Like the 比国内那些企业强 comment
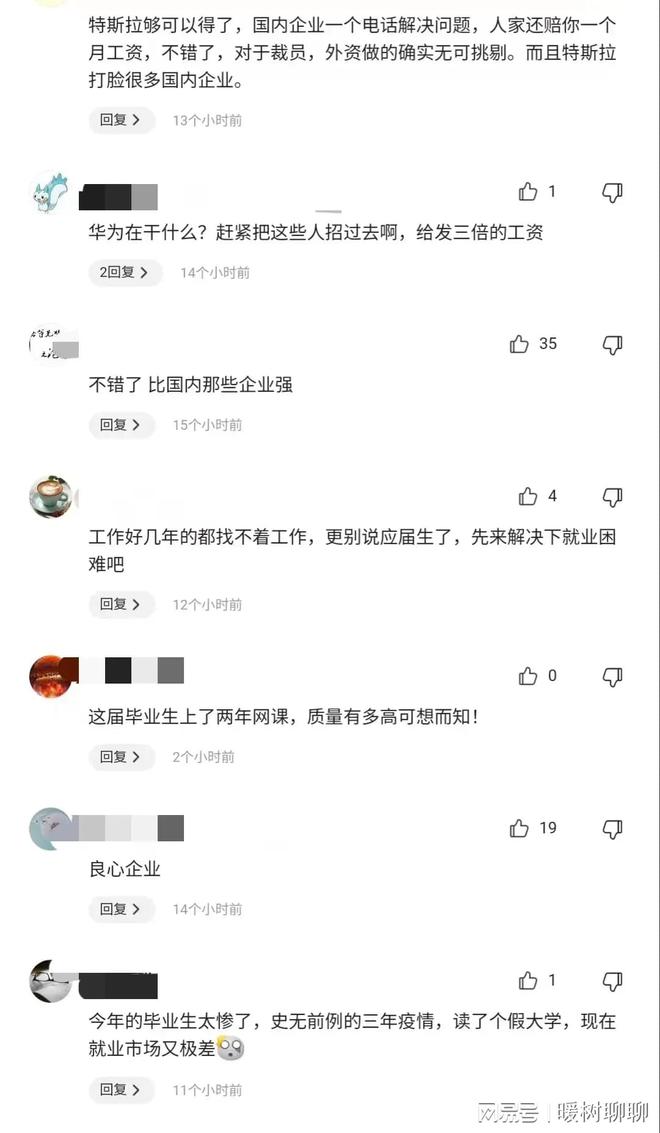This screenshot has height=1133, width=660. tap(519, 344)
